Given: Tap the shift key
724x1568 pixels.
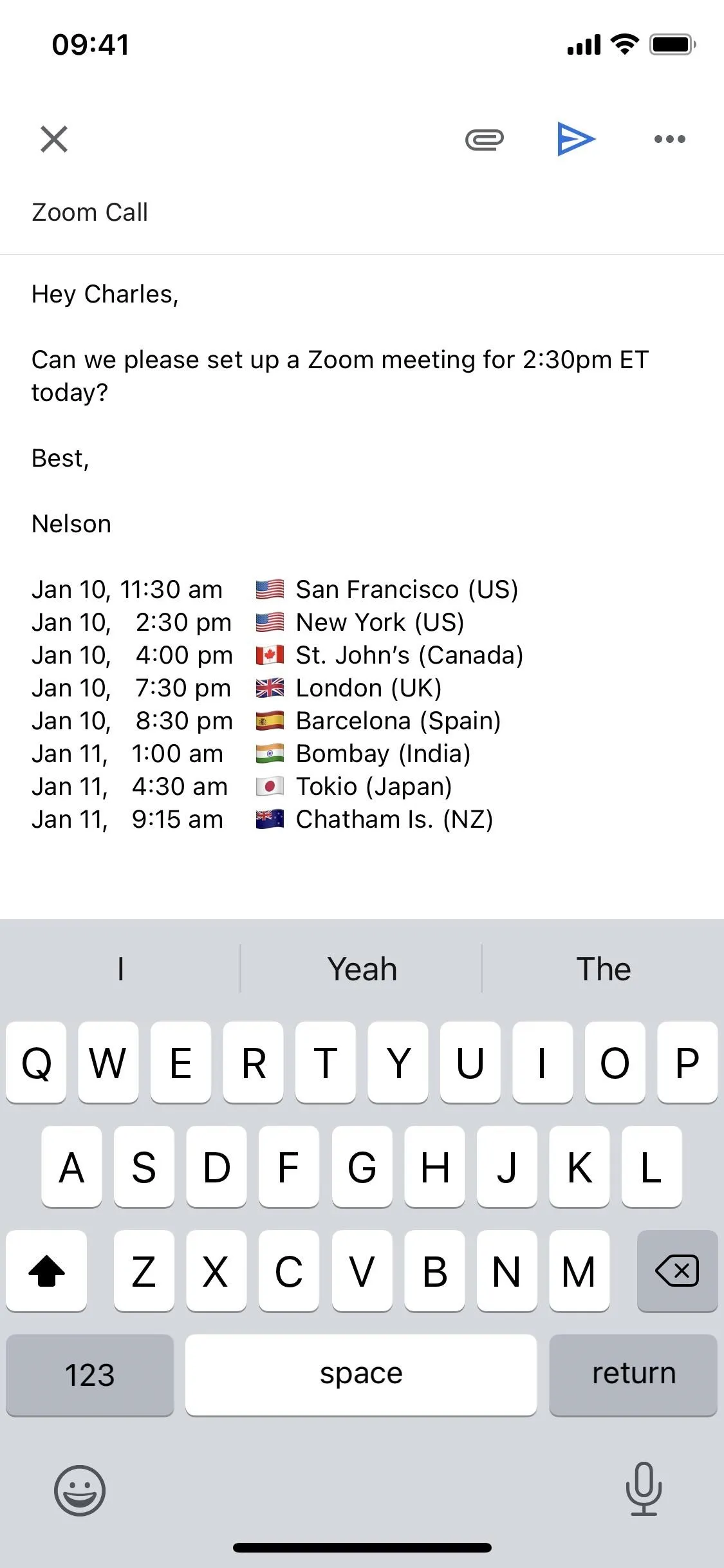Looking at the screenshot, I should 46,1271.
